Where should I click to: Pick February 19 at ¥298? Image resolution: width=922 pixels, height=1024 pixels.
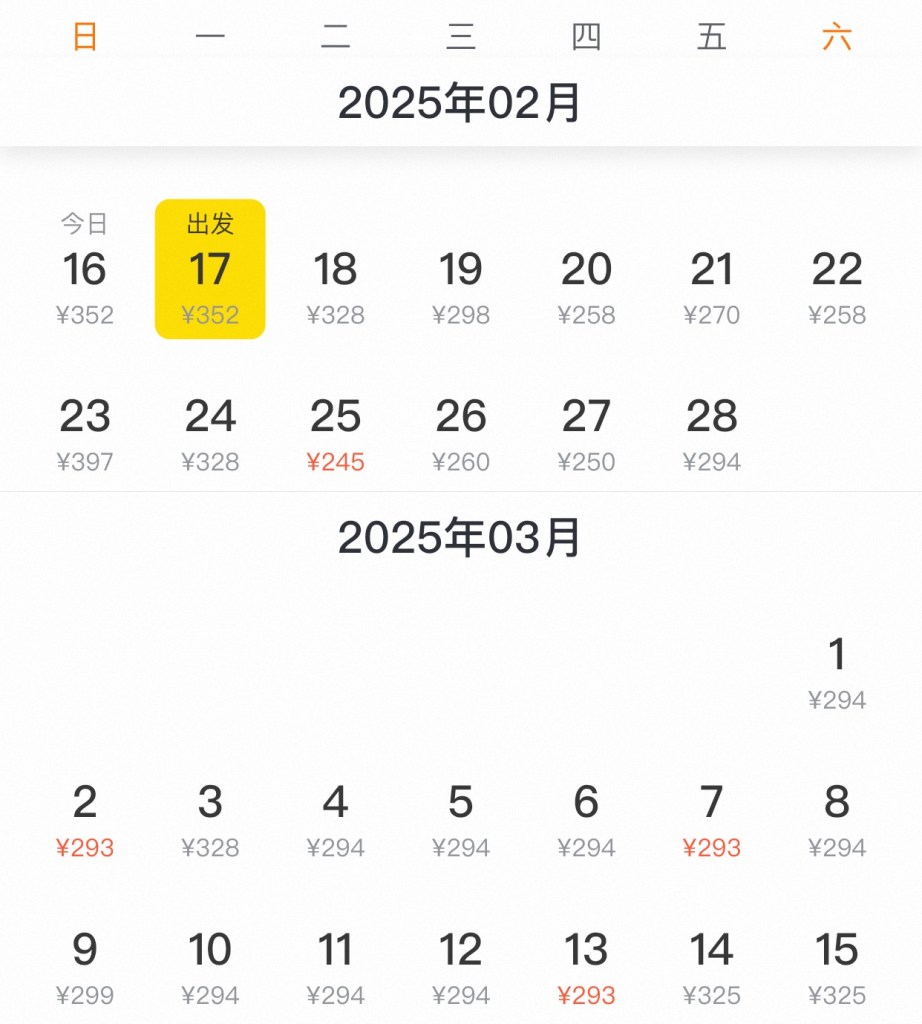460,272
